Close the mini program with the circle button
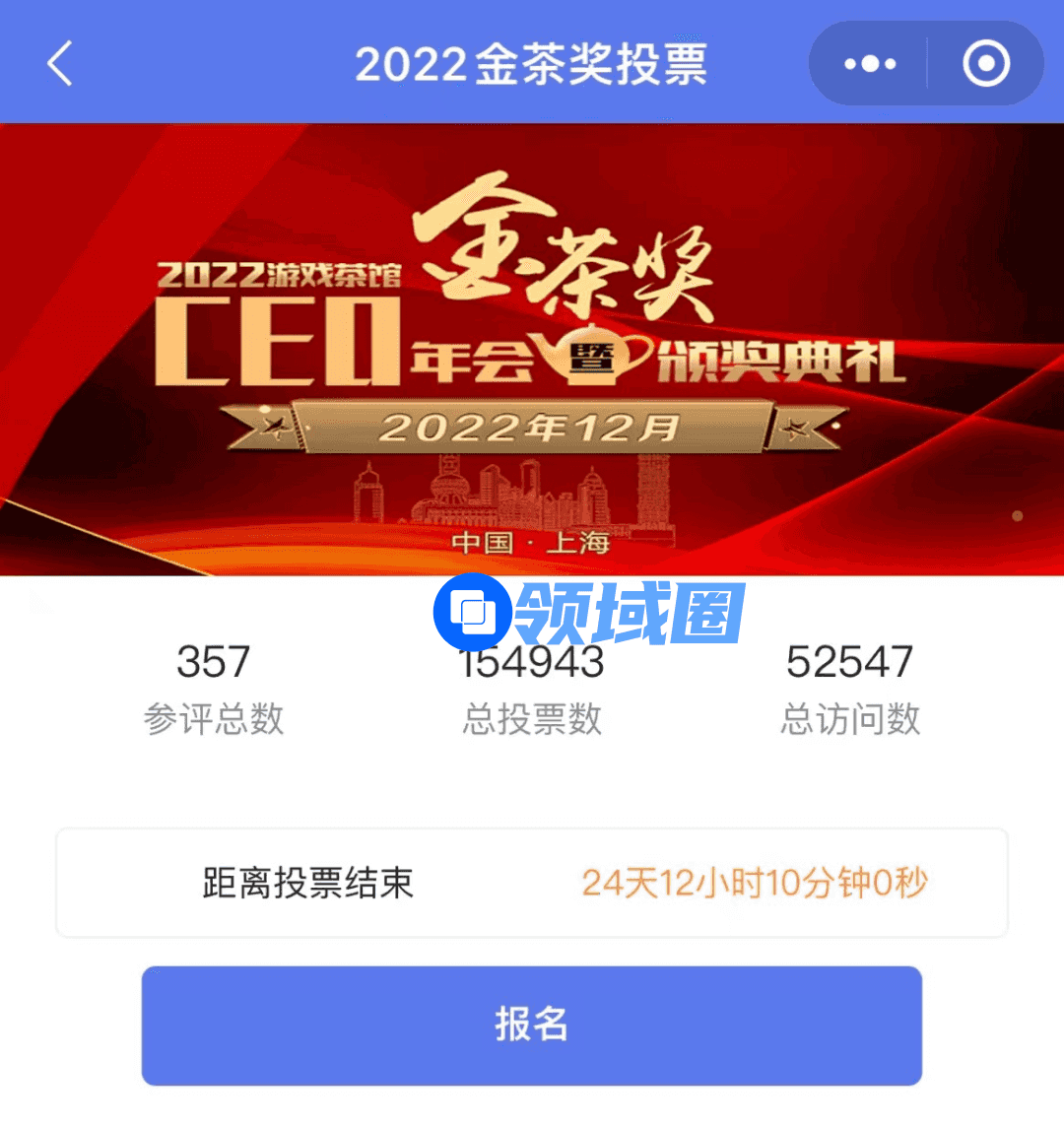The image size is (1064, 1126). pyautogui.click(x=985, y=64)
